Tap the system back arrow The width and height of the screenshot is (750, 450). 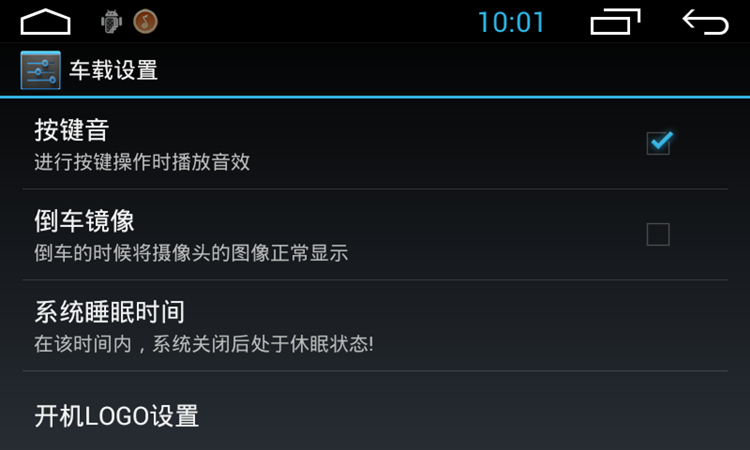pyautogui.click(x=705, y=21)
